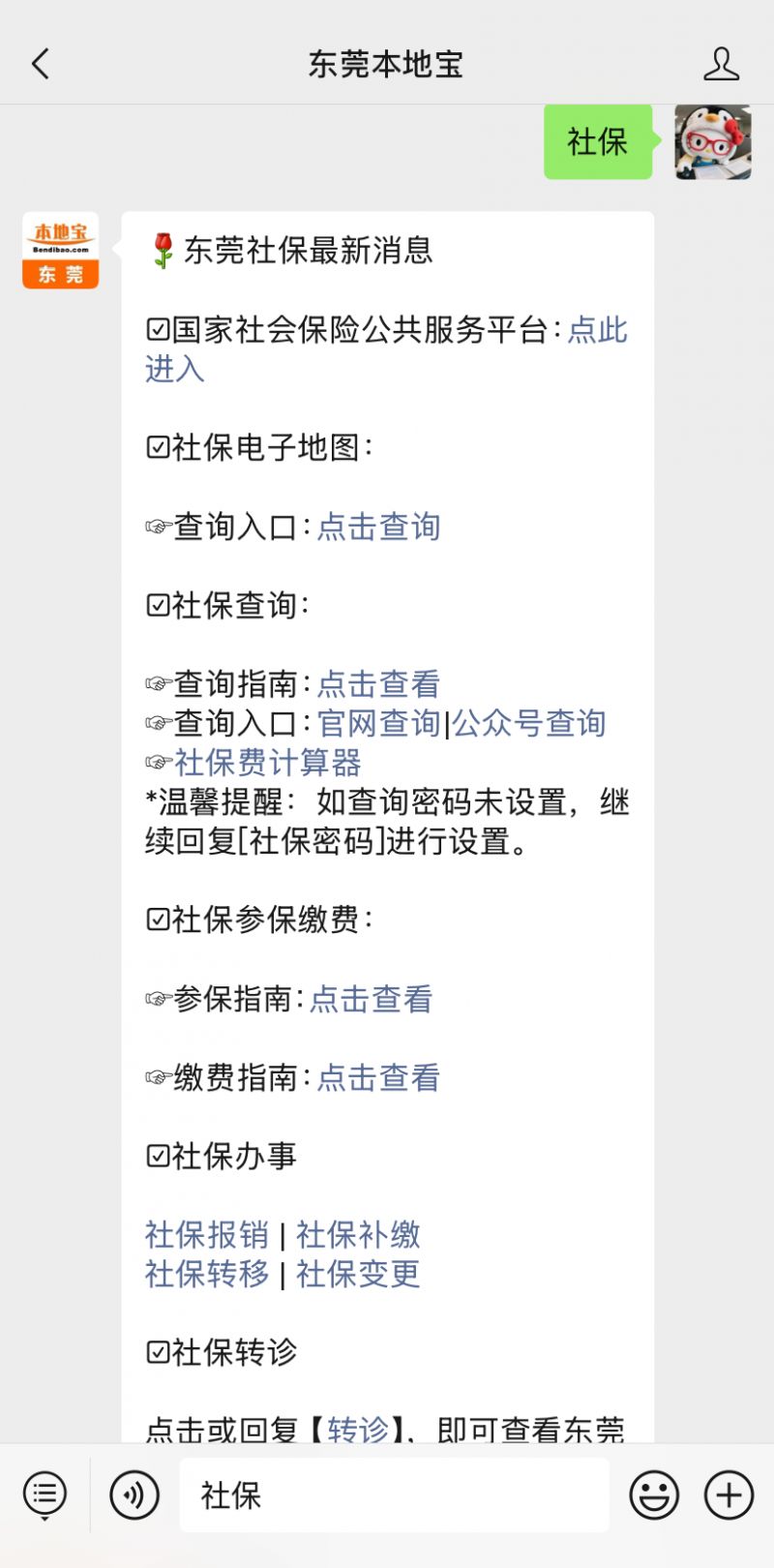Go back from 东莞本地宝 chat
Image resolution: width=774 pixels, height=1568 pixels.
click(x=41, y=65)
